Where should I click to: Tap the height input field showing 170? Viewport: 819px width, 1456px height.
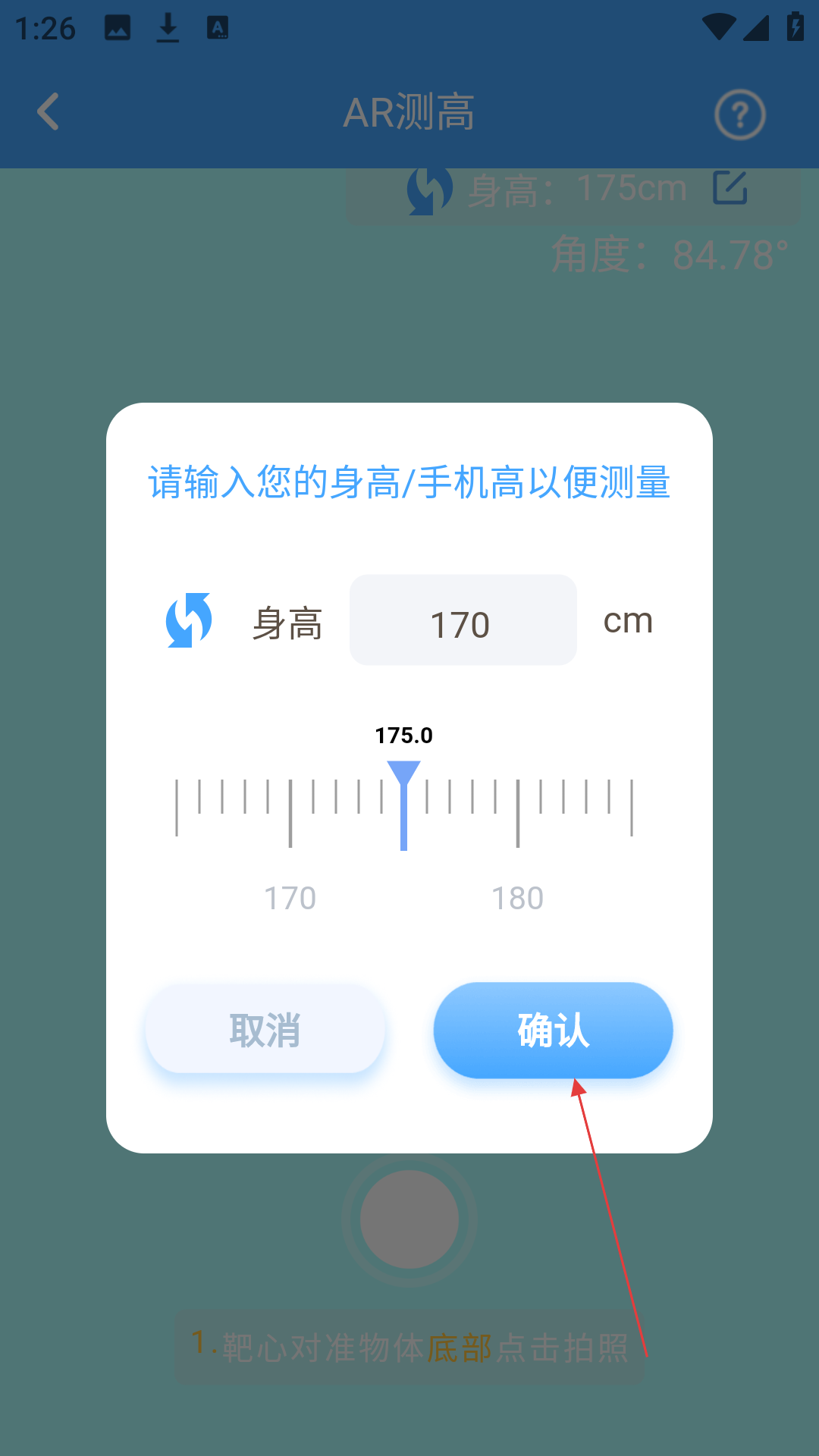(463, 620)
